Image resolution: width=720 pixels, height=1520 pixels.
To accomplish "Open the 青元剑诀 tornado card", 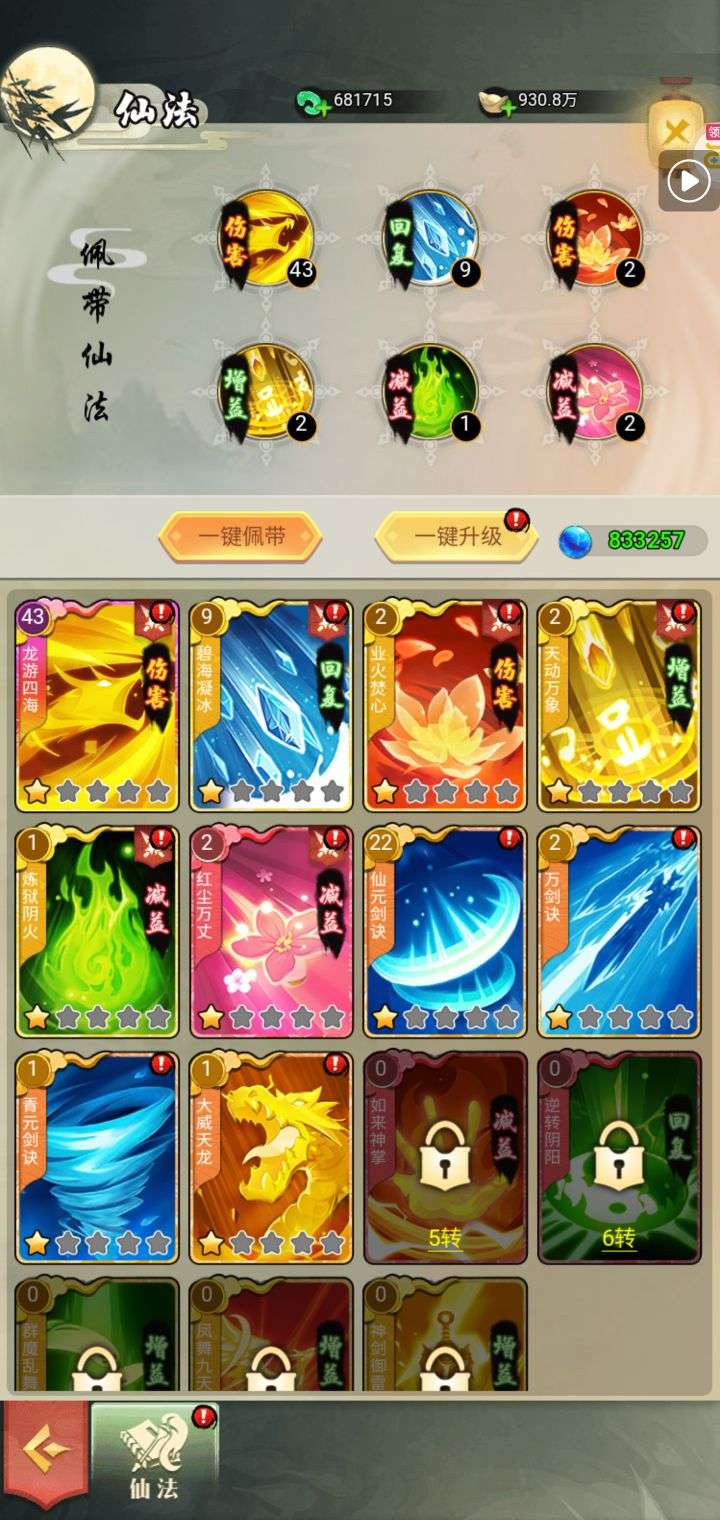I will point(97,1158).
